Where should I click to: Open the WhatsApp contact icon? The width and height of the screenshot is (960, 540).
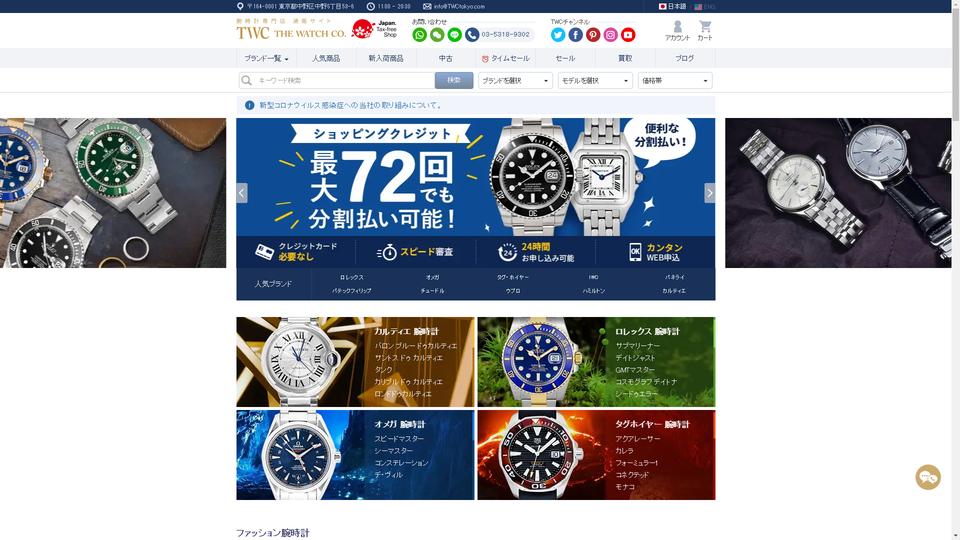(420, 34)
